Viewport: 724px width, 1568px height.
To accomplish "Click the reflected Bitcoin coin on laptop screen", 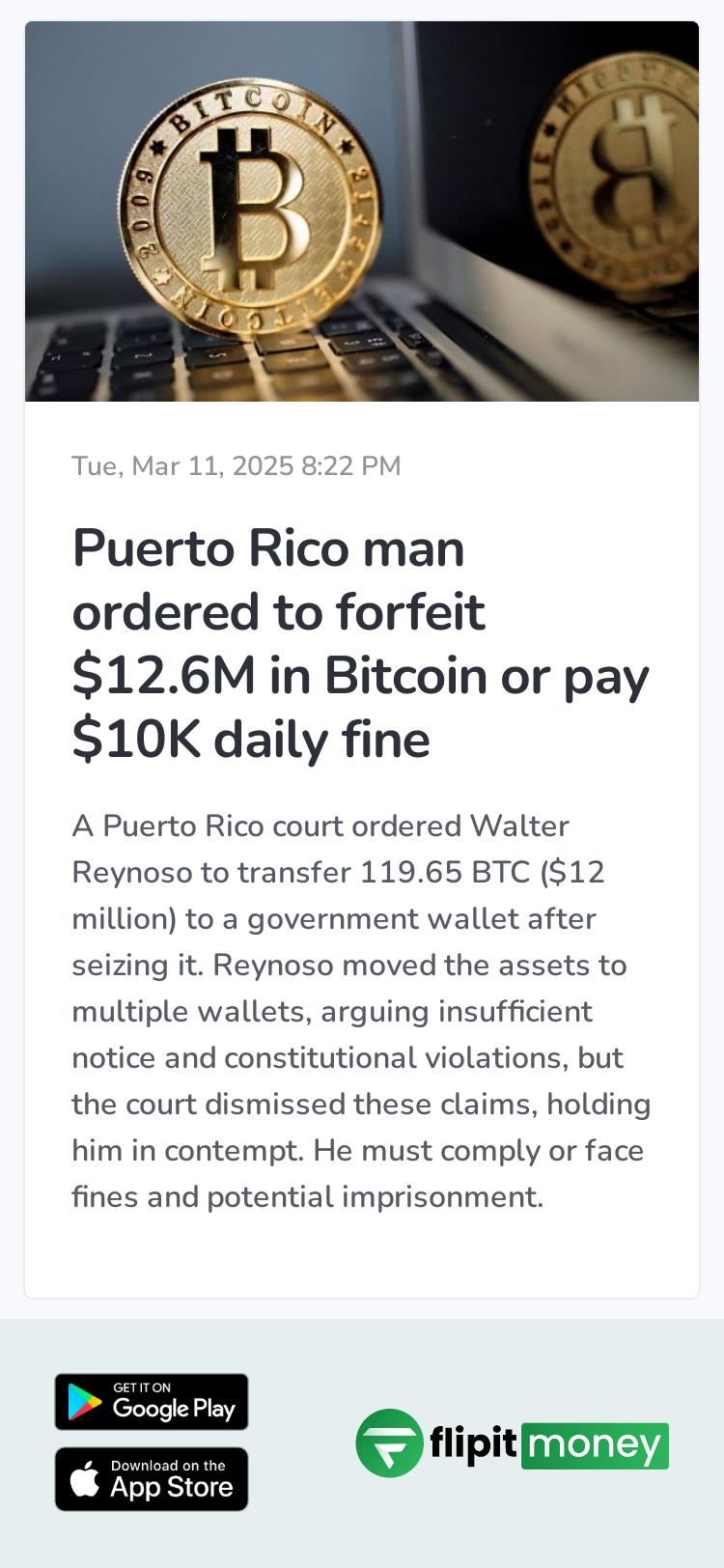I will coord(618,169).
